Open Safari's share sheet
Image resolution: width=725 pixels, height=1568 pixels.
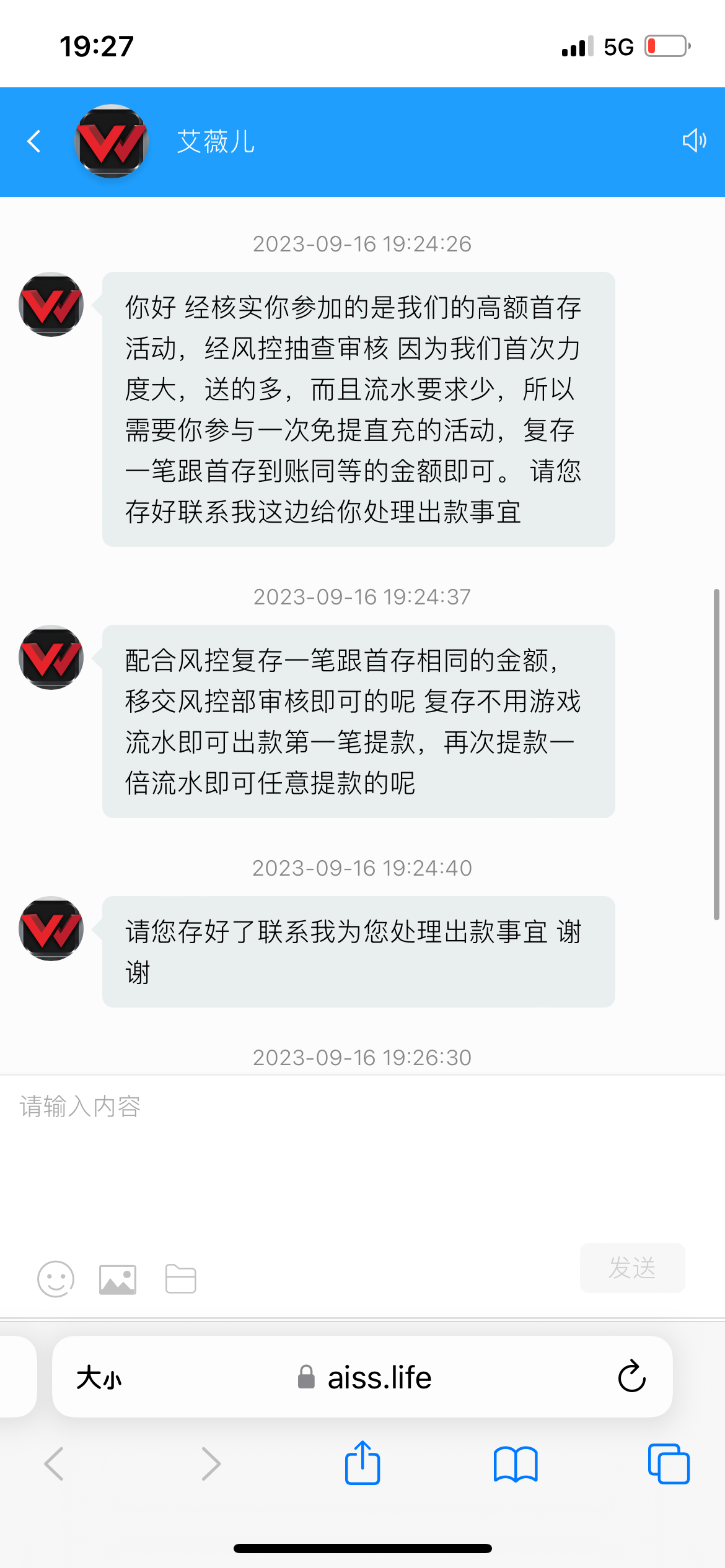(362, 1463)
